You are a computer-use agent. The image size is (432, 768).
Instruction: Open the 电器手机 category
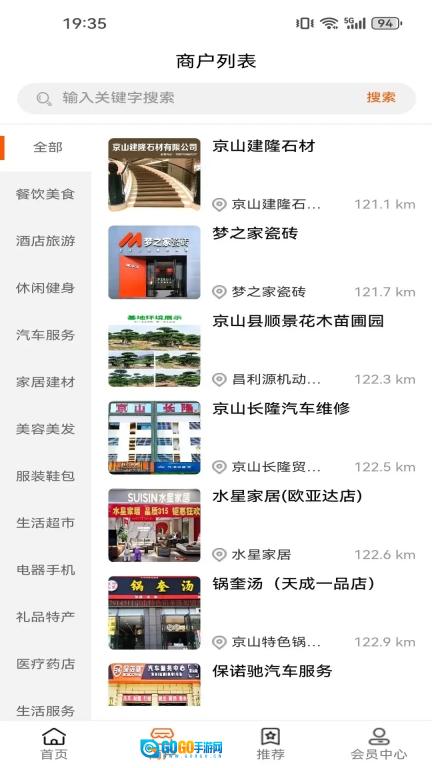pos(45,570)
